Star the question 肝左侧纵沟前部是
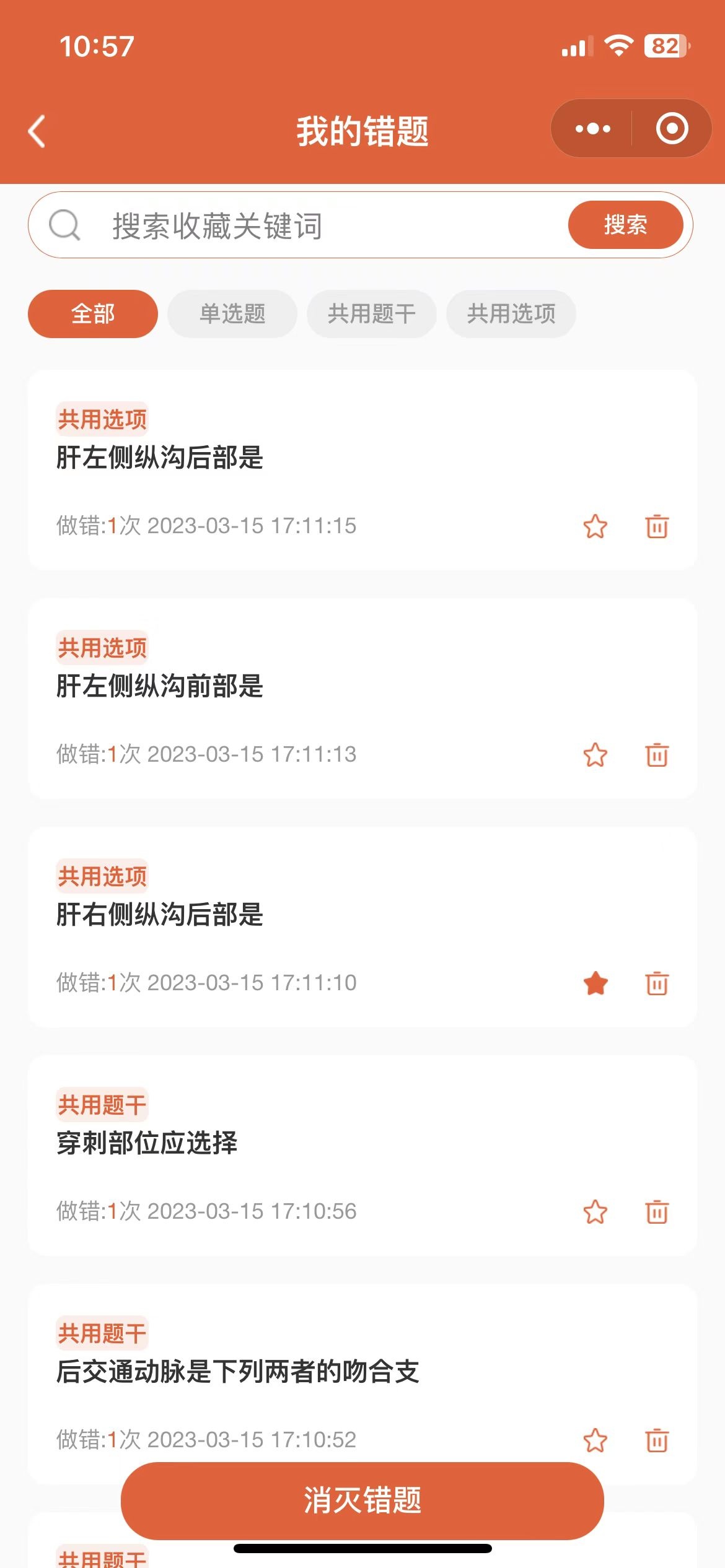725x1568 pixels. [x=595, y=755]
